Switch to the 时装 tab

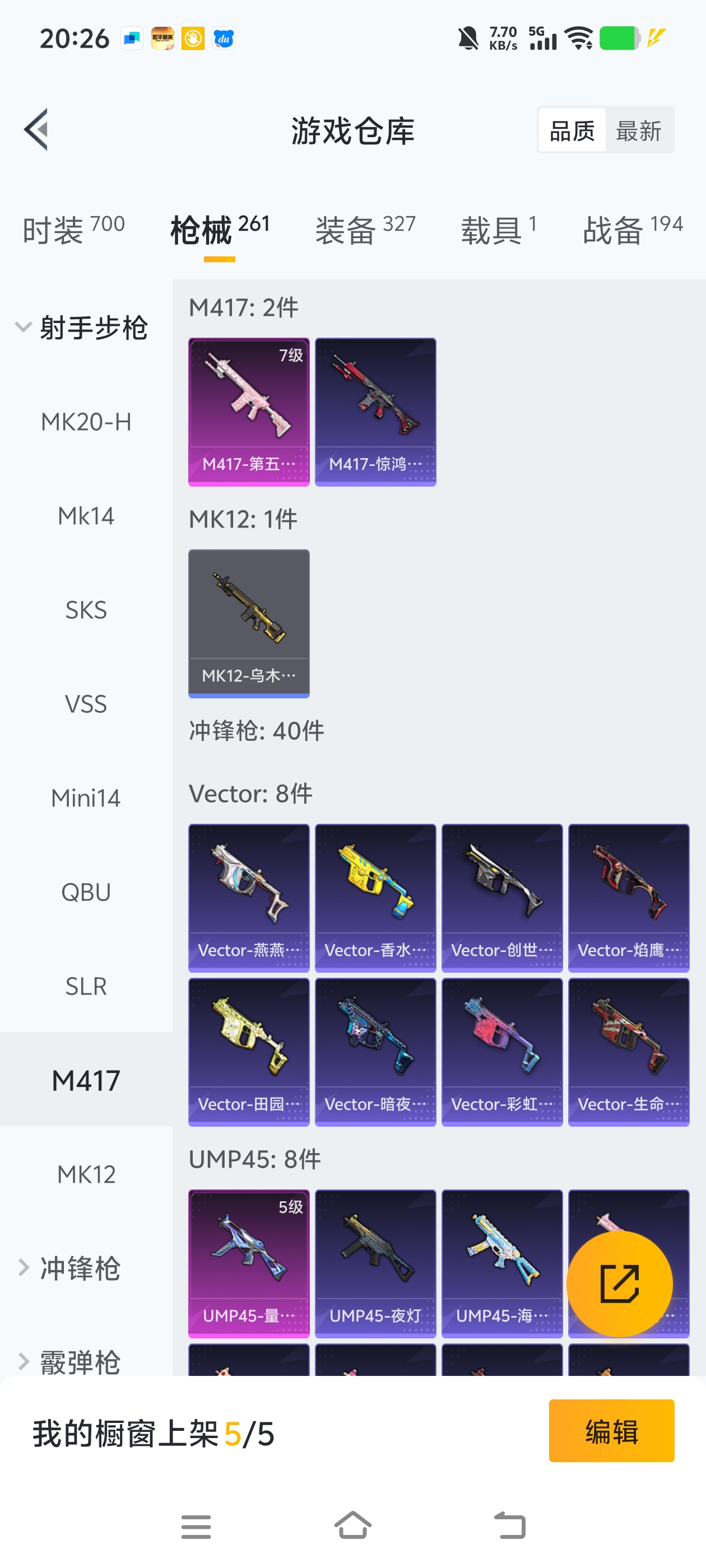pyautogui.click(x=73, y=230)
